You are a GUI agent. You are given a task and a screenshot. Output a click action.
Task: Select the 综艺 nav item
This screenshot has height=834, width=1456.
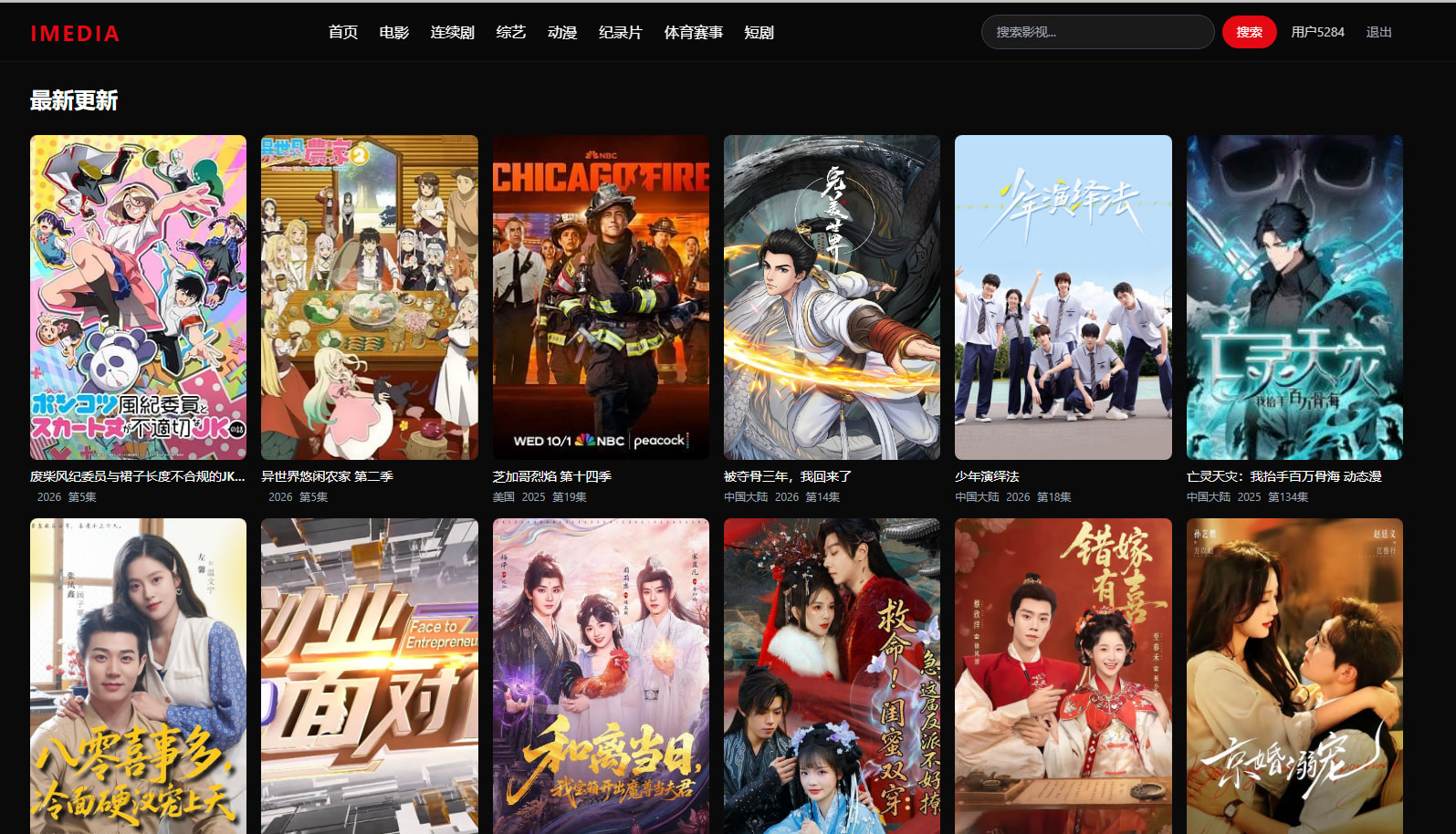pos(510,32)
